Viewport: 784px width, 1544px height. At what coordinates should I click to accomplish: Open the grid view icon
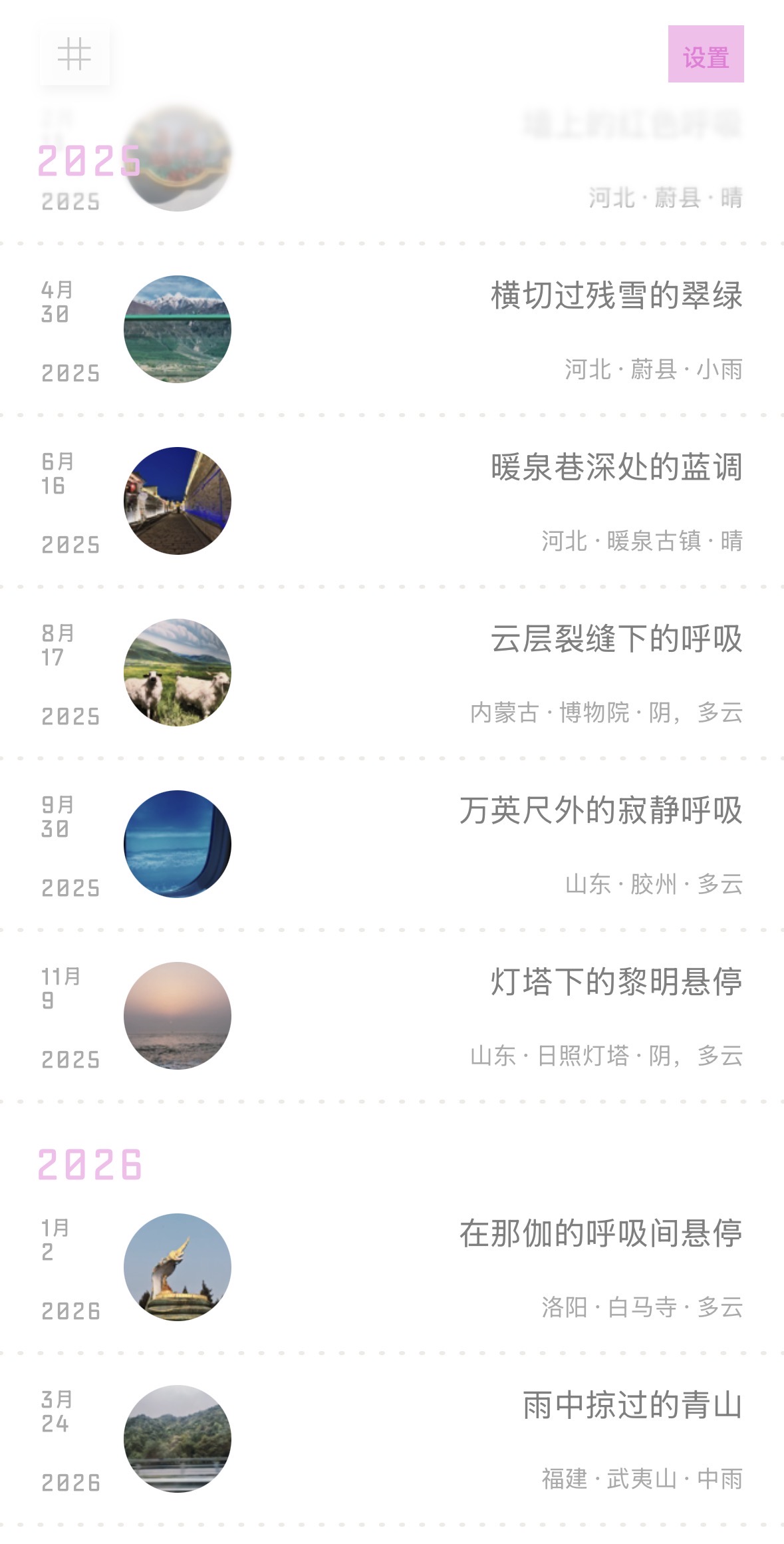74,55
